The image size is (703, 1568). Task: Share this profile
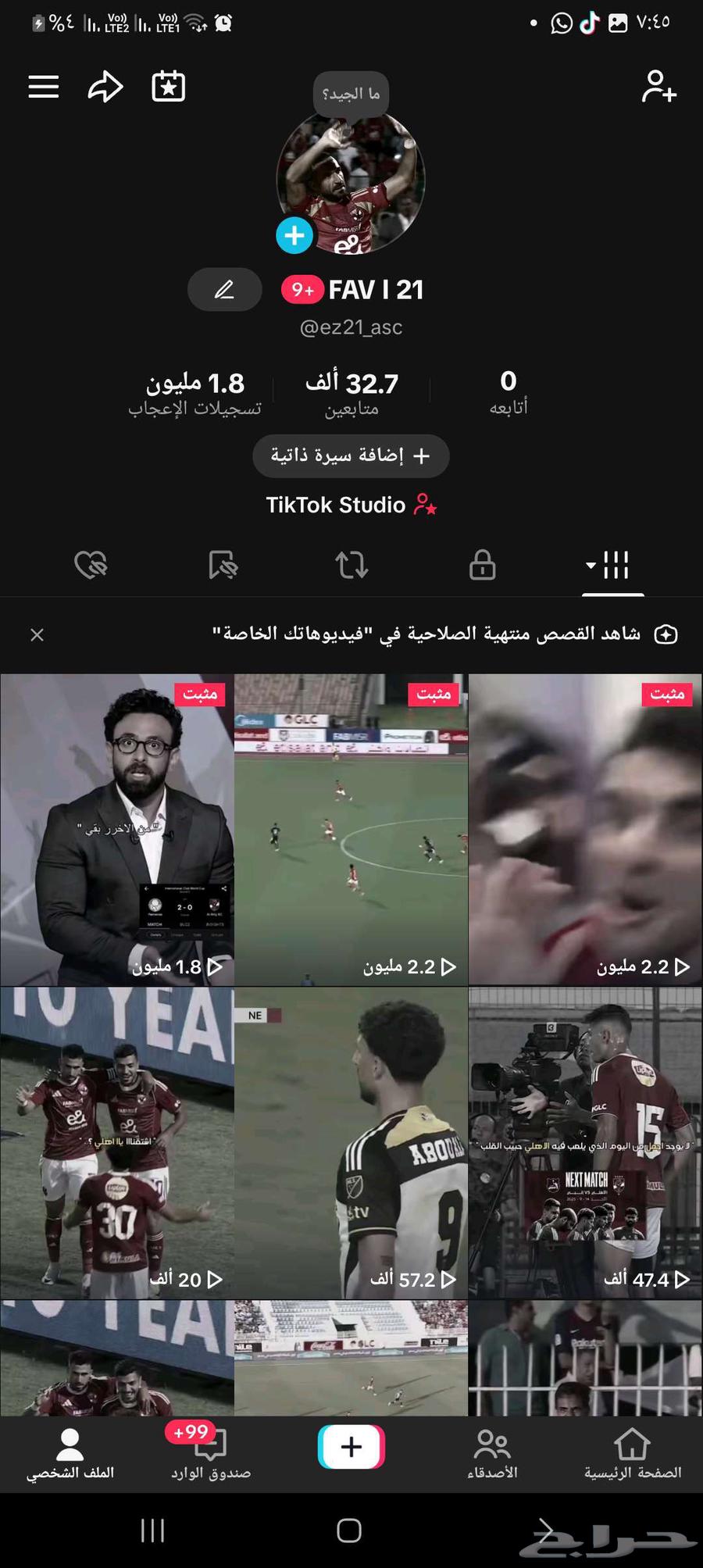point(105,86)
